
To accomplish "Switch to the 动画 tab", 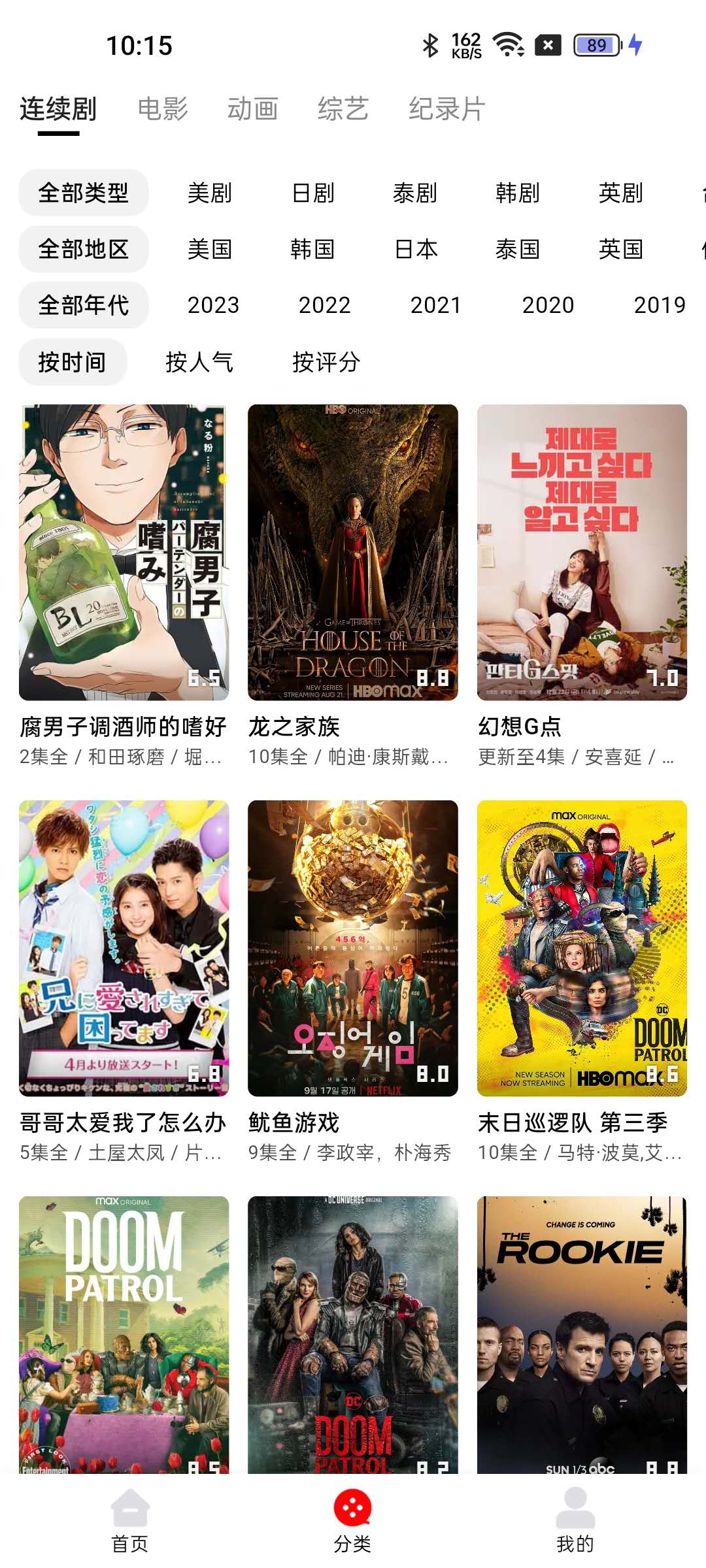I will pyautogui.click(x=252, y=109).
